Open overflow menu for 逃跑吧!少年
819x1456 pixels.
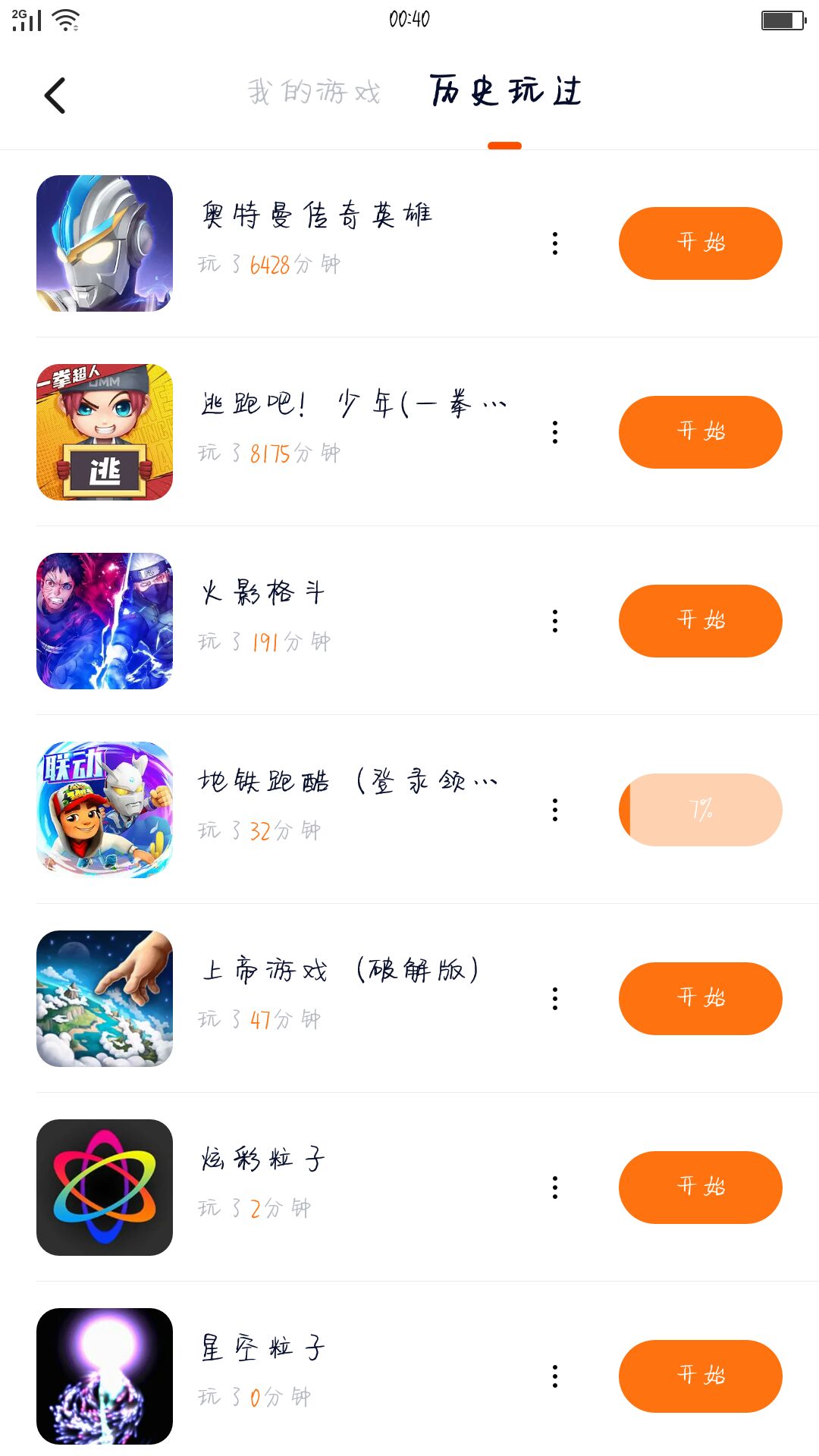555,432
